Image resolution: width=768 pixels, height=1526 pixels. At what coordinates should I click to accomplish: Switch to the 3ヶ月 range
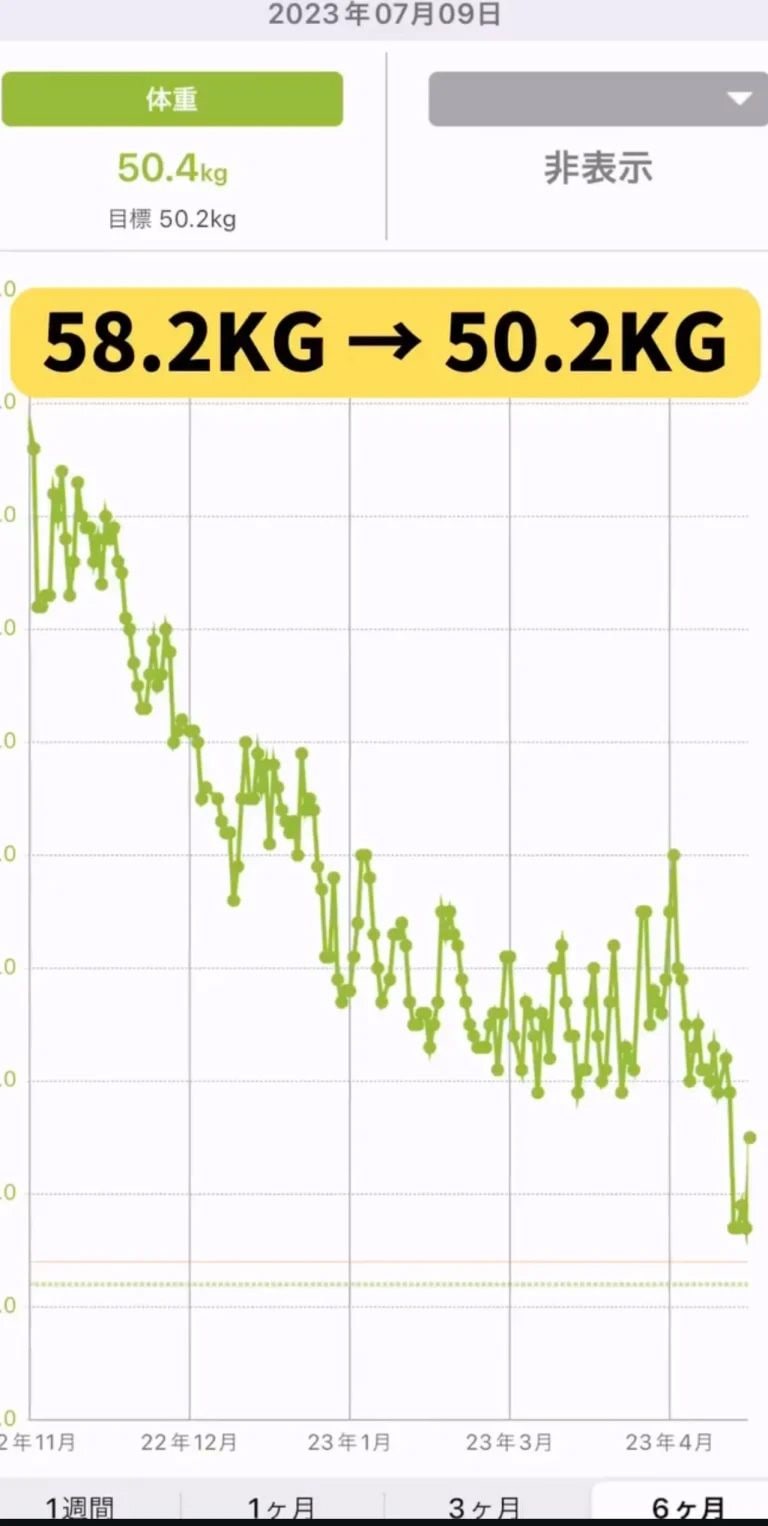tap(484, 1506)
